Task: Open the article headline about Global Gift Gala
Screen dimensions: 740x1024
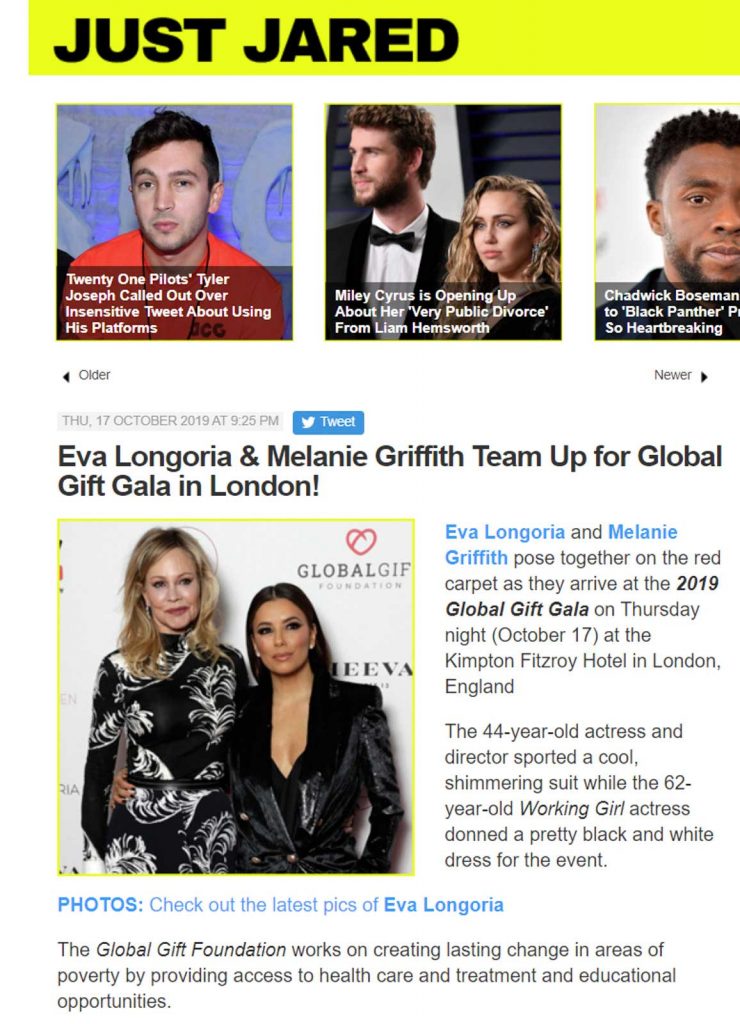Action: pos(390,472)
